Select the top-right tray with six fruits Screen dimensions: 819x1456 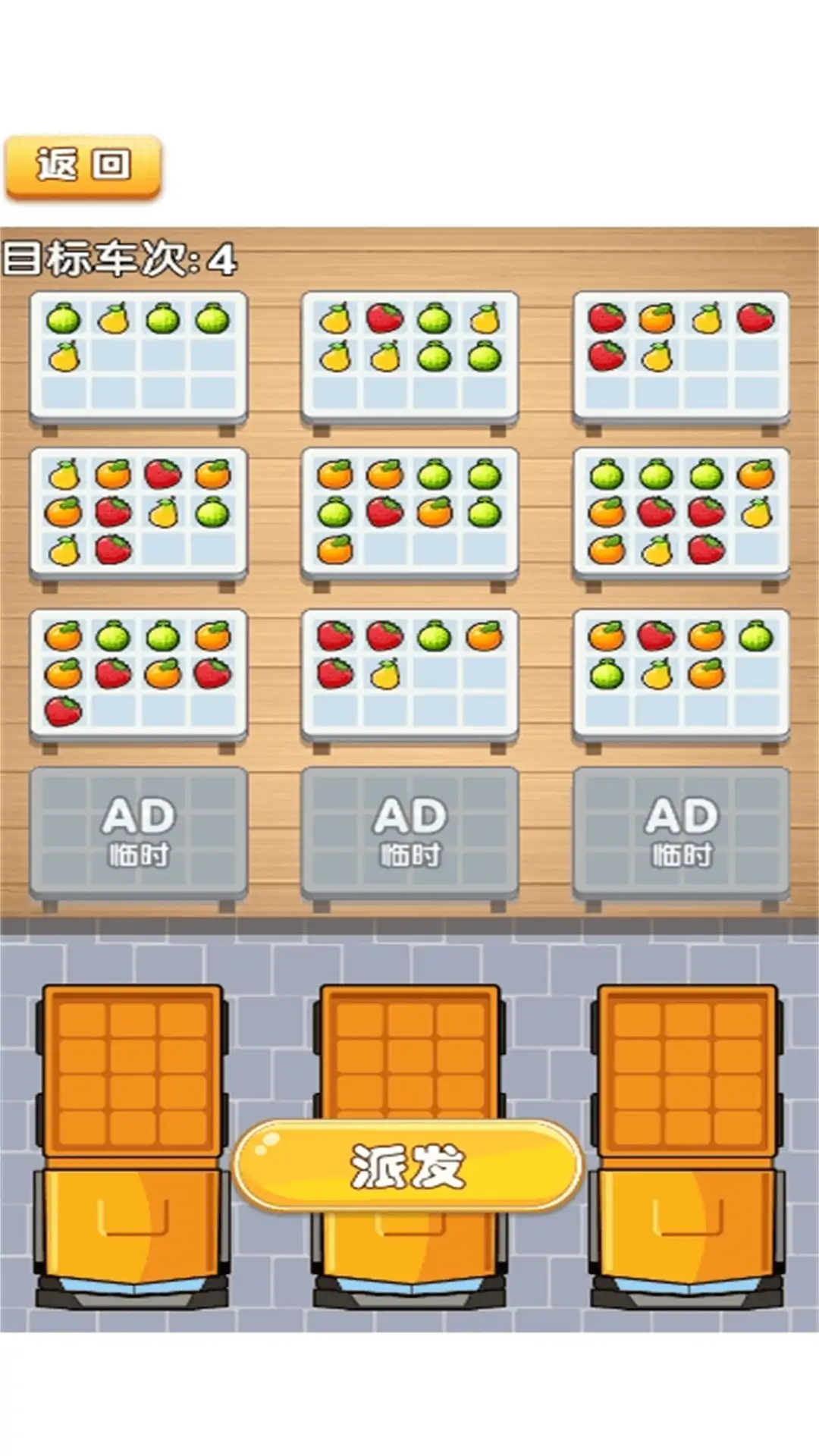[x=681, y=356]
